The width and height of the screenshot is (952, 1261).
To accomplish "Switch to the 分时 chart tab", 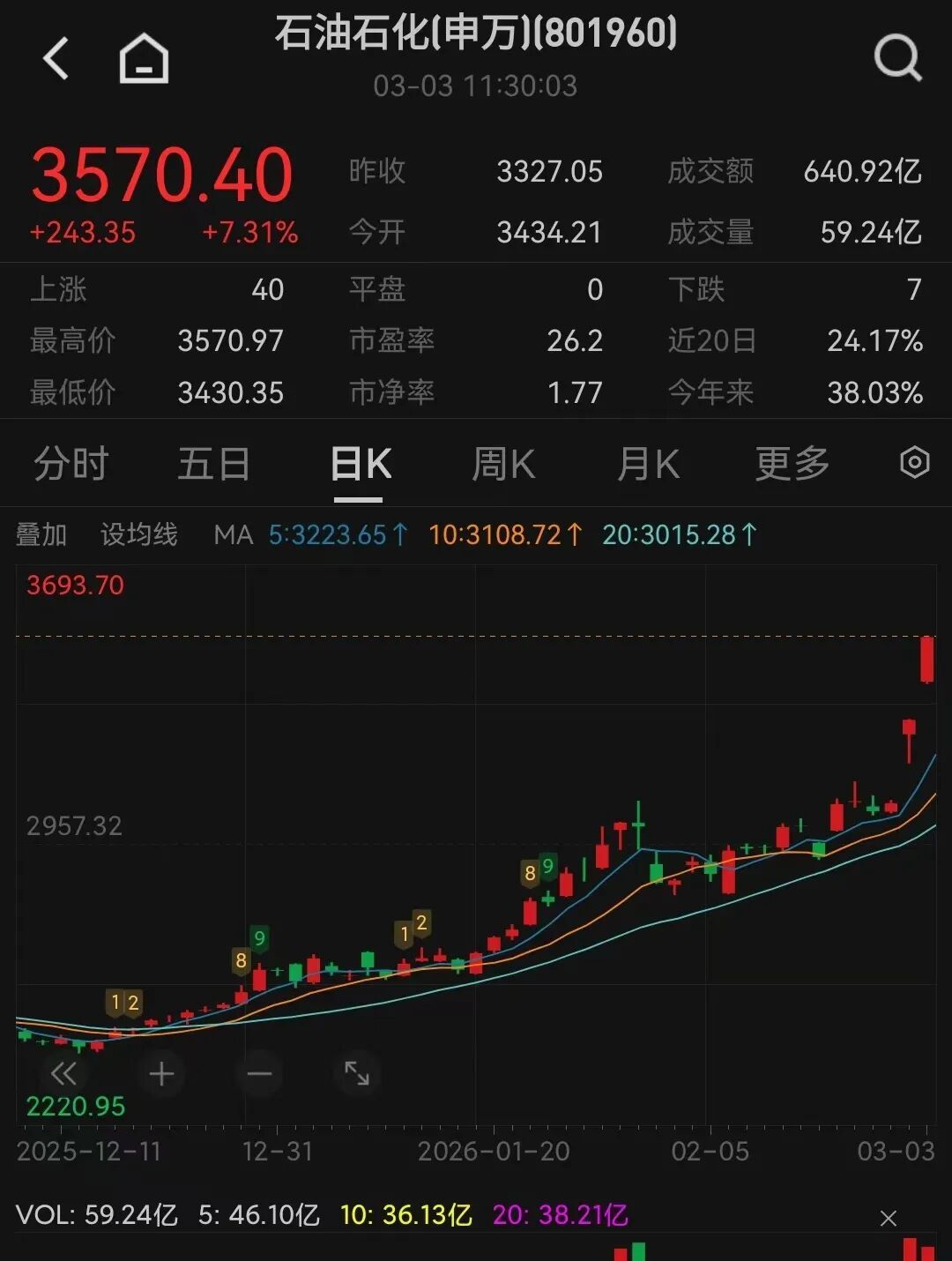I will [x=71, y=464].
